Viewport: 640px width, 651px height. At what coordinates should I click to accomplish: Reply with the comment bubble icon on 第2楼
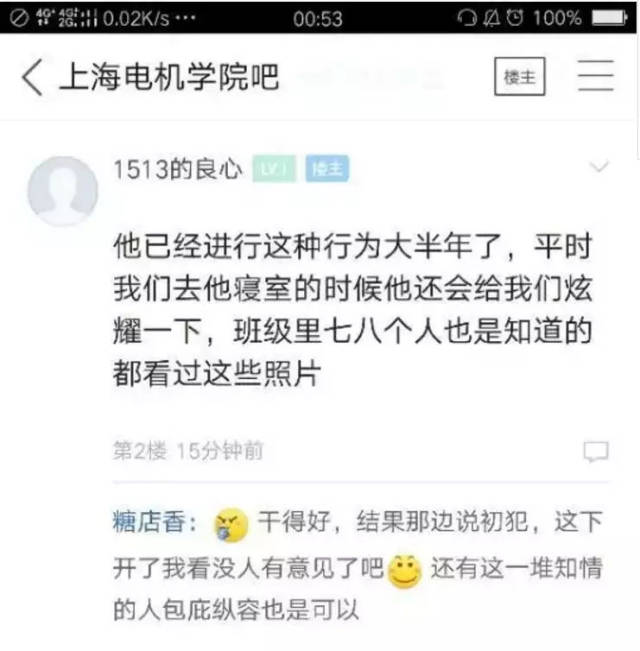(596, 452)
